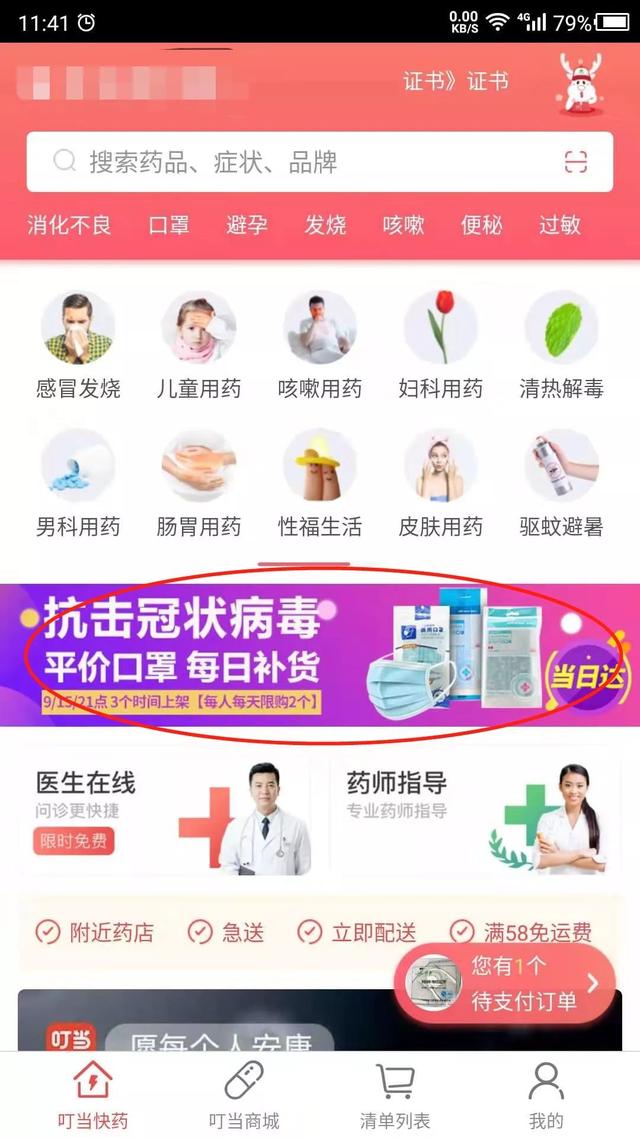Switch to the 我的 tab
The image size is (640, 1138).
point(546,1097)
